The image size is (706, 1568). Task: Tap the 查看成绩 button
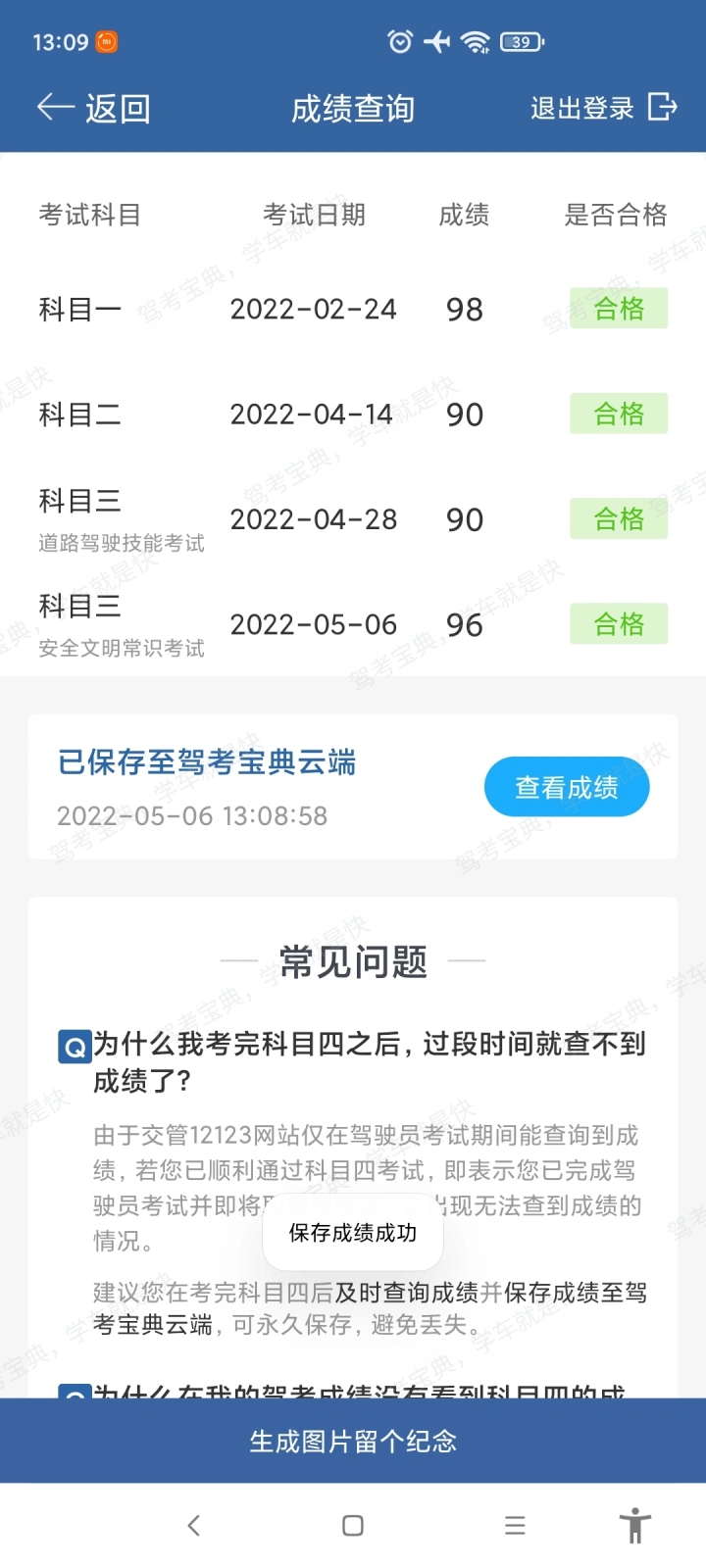(567, 787)
